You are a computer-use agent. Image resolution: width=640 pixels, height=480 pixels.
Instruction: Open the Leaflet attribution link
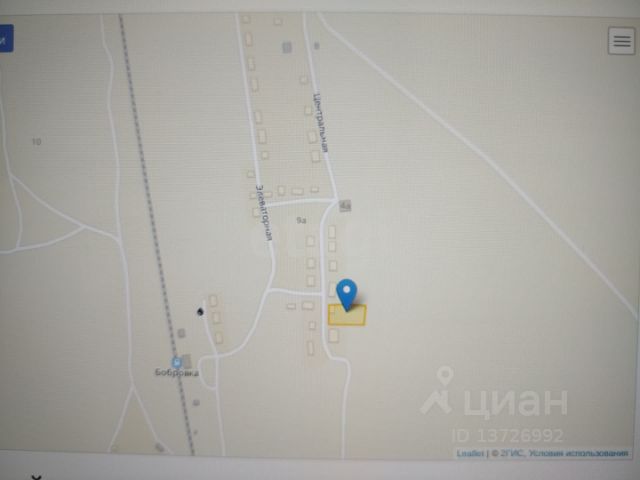pyautogui.click(x=470, y=453)
